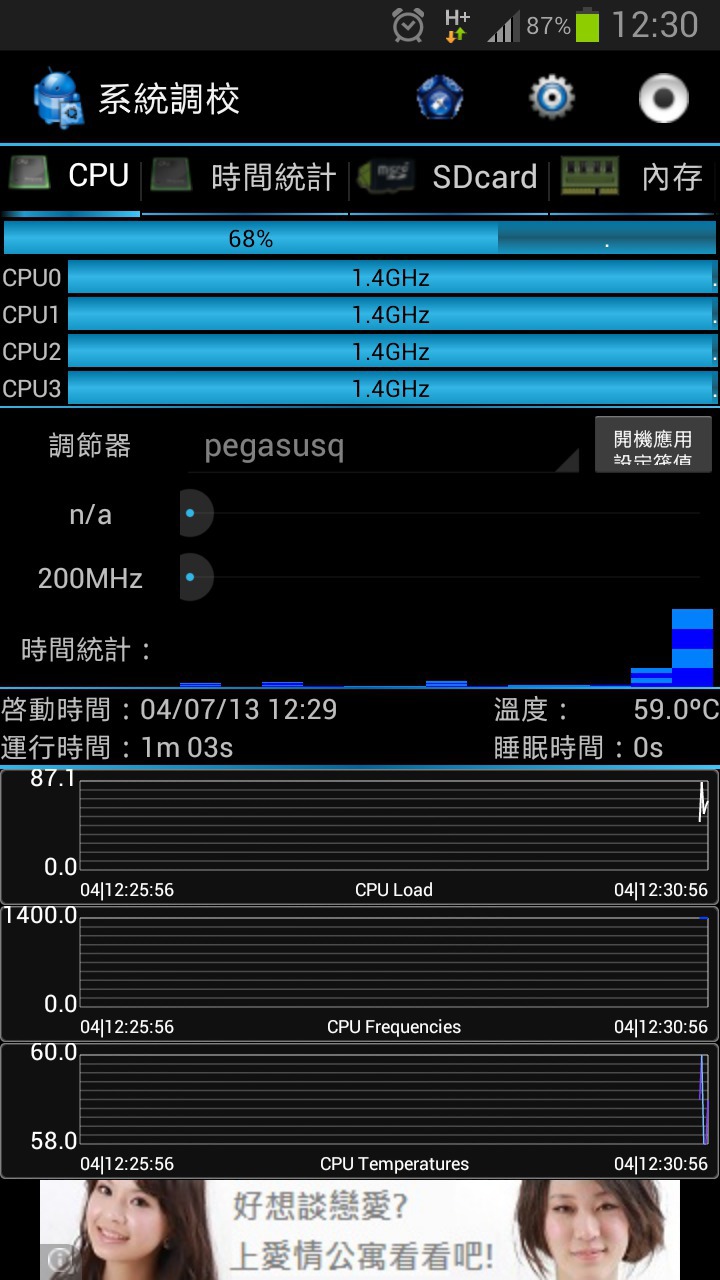Image resolution: width=720 pixels, height=1280 pixels.
Task: Expand the pegasusq governor dropdown
Action: point(384,446)
